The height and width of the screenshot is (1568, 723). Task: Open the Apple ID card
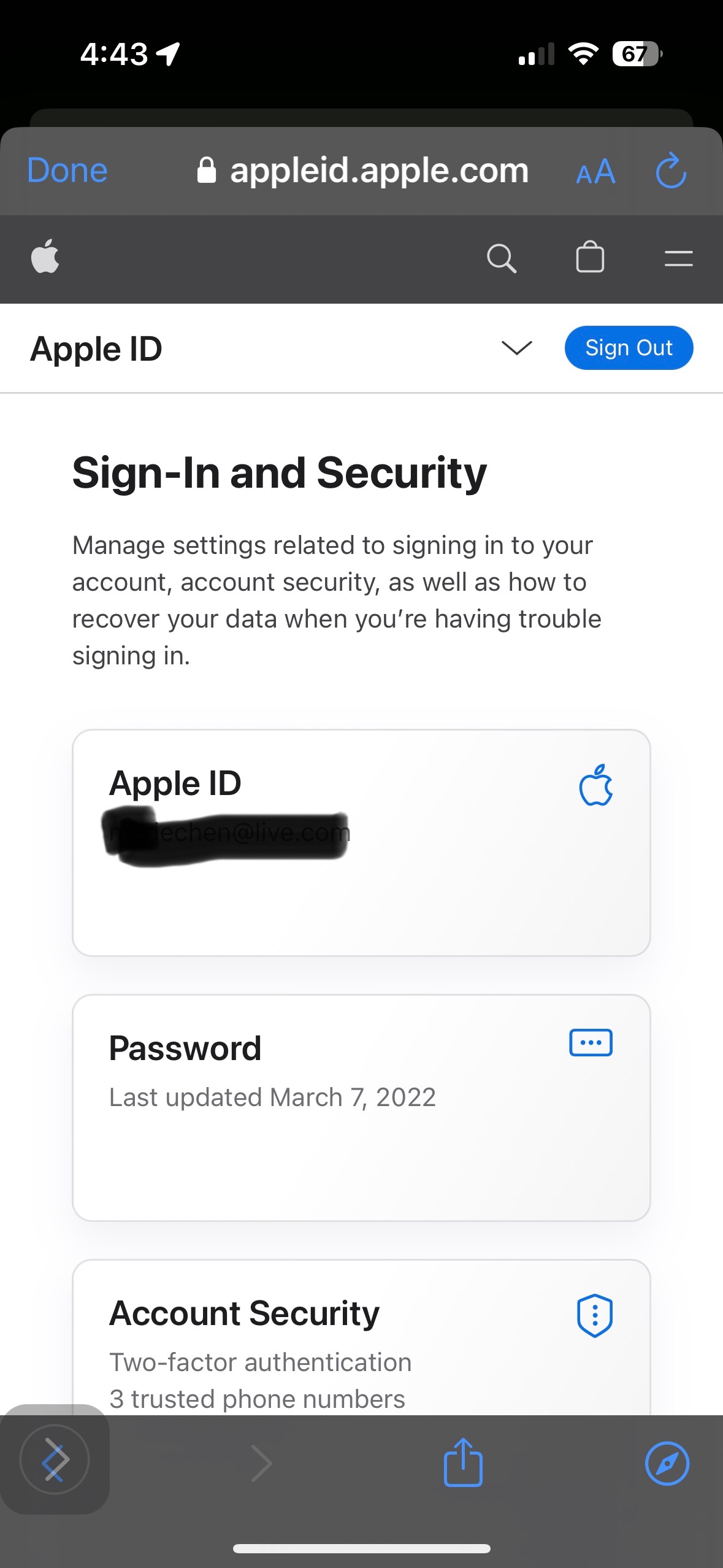point(361,842)
